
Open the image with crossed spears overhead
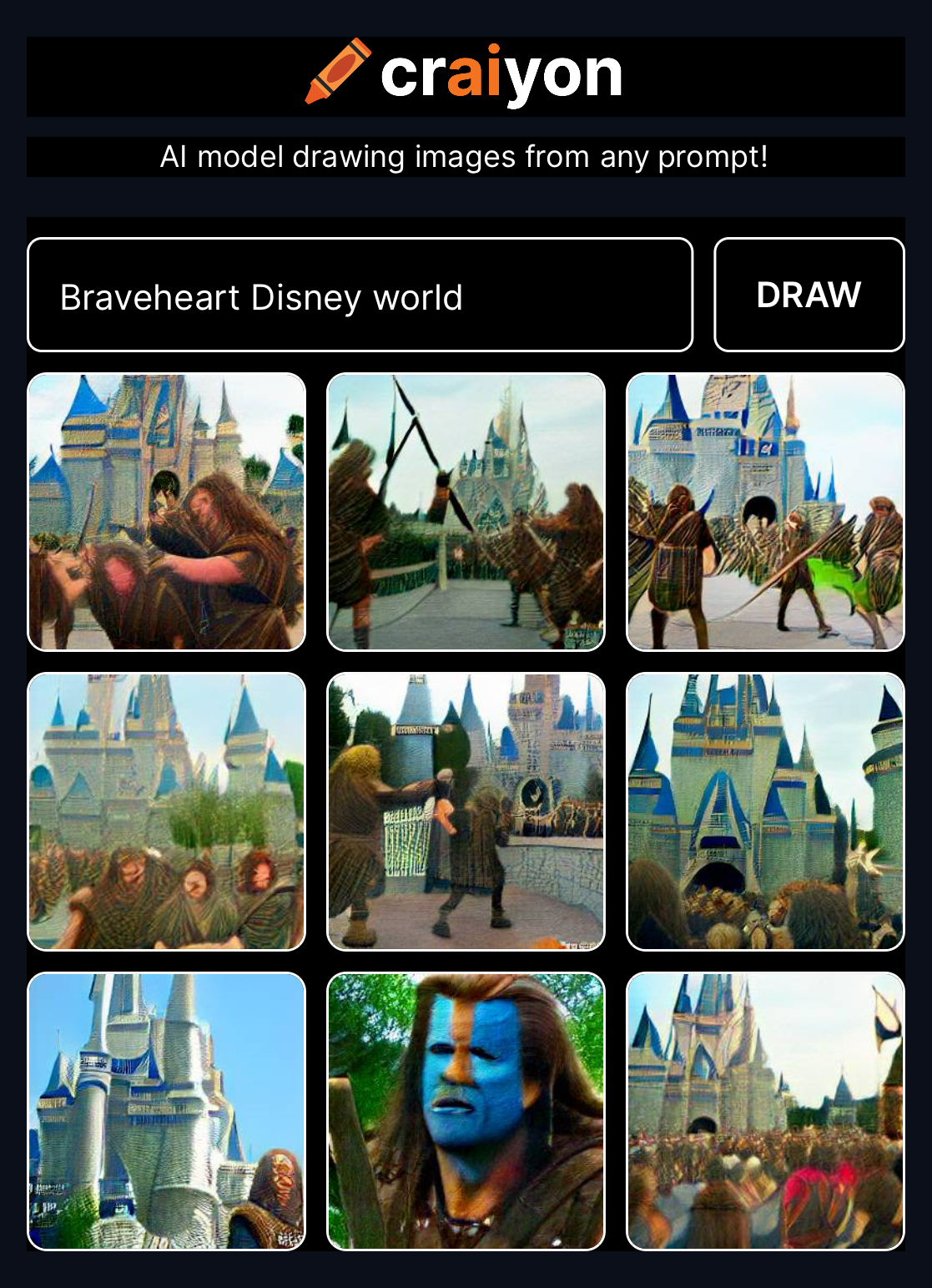pyautogui.click(x=466, y=512)
